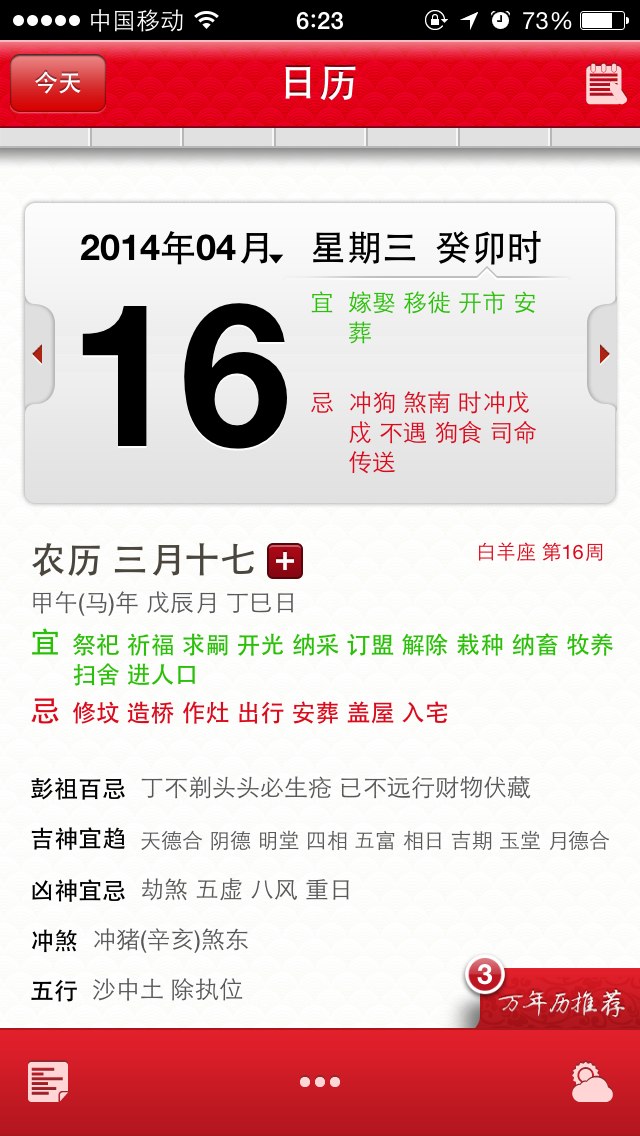Open the notes icon in the bottom bar
640x1136 pixels.
point(48,1082)
